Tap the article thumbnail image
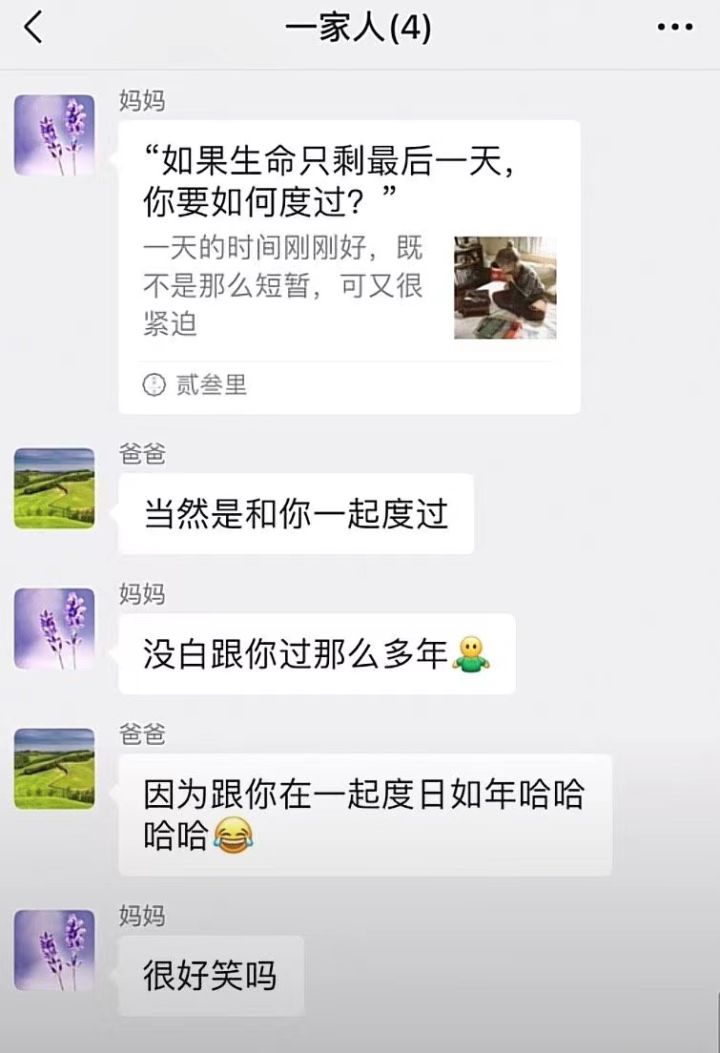 pos(506,286)
